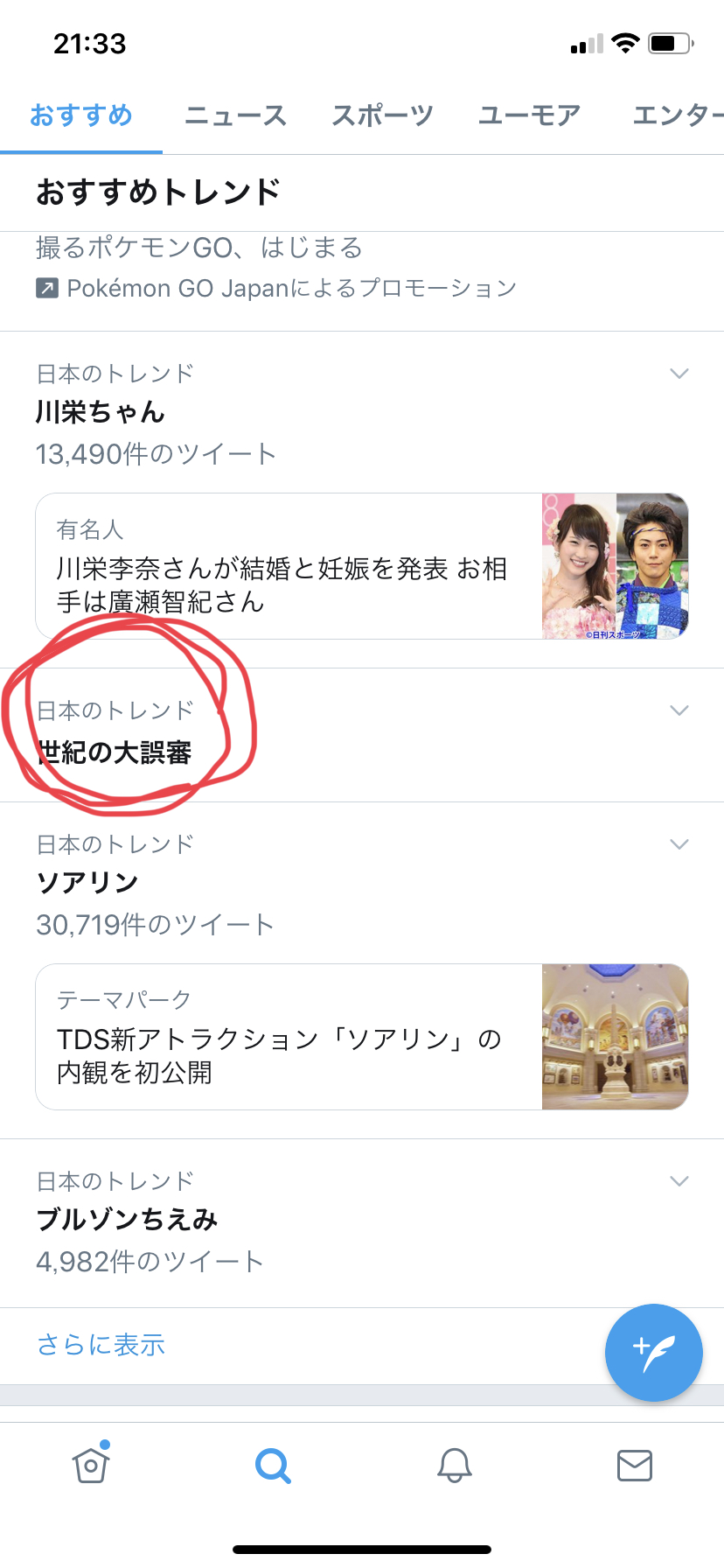Open the おすすめ tab
Viewport: 724px width, 1568px height.
point(81,115)
